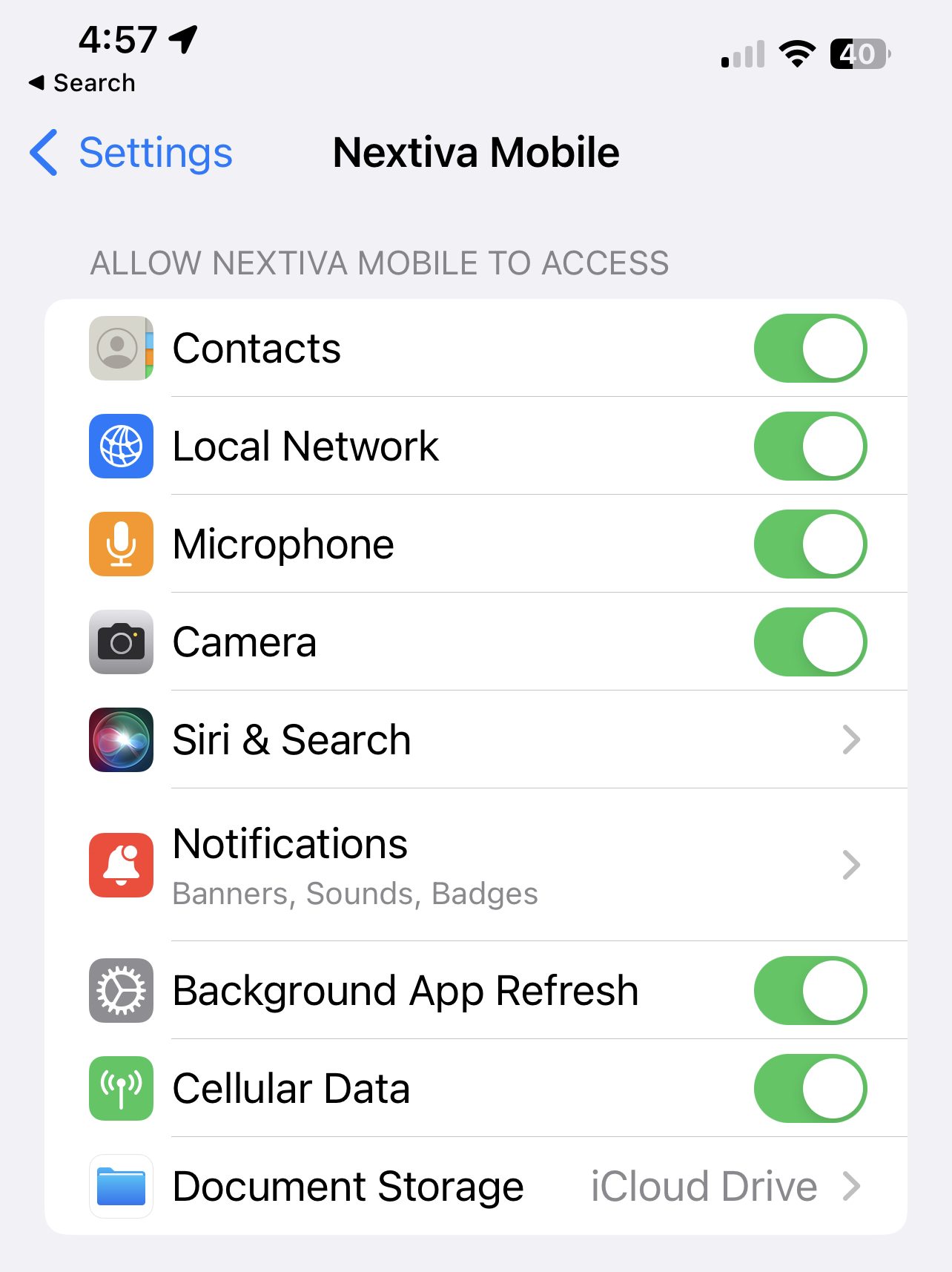Image resolution: width=952 pixels, height=1272 pixels.
Task: Tap the Nextiva Mobile screen title
Action: [476, 153]
